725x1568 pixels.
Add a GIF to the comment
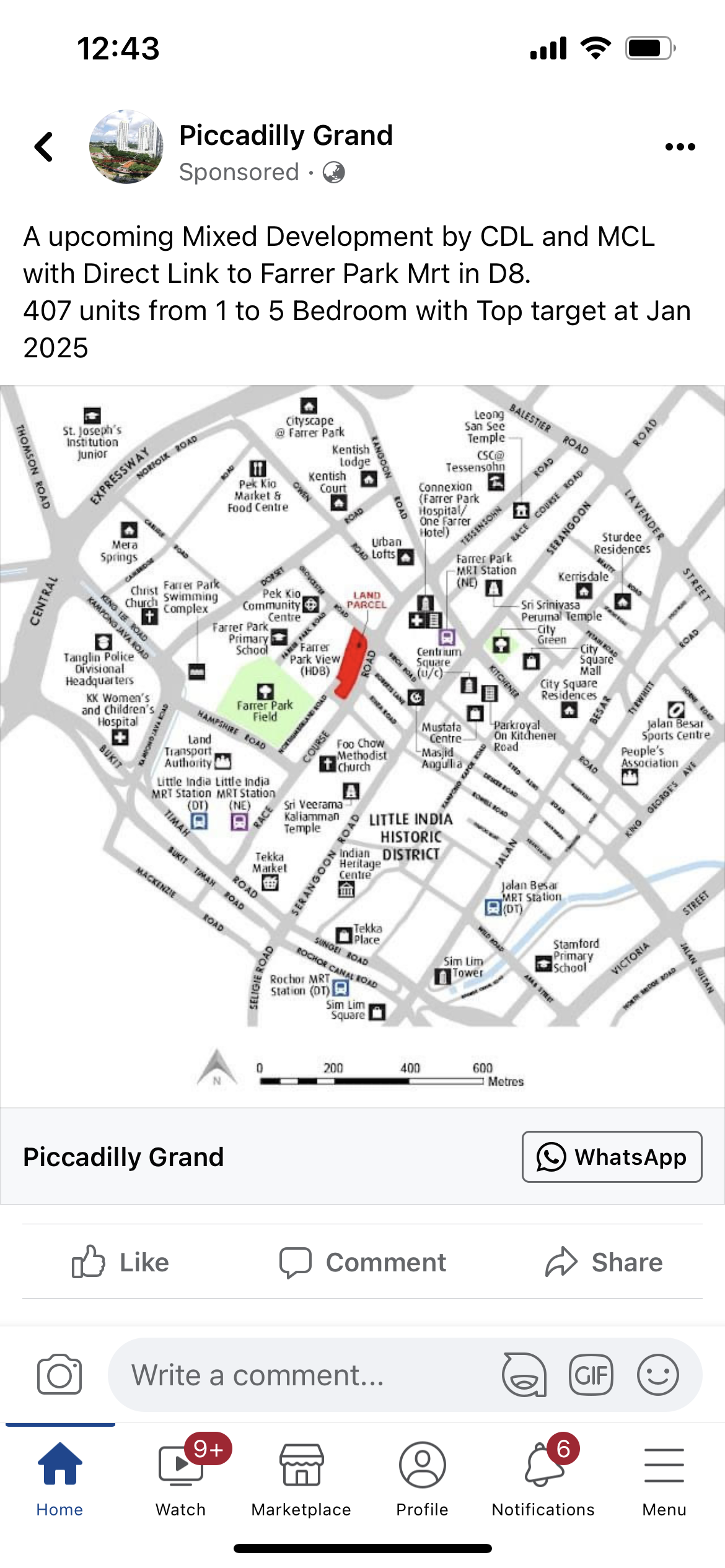591,1375
